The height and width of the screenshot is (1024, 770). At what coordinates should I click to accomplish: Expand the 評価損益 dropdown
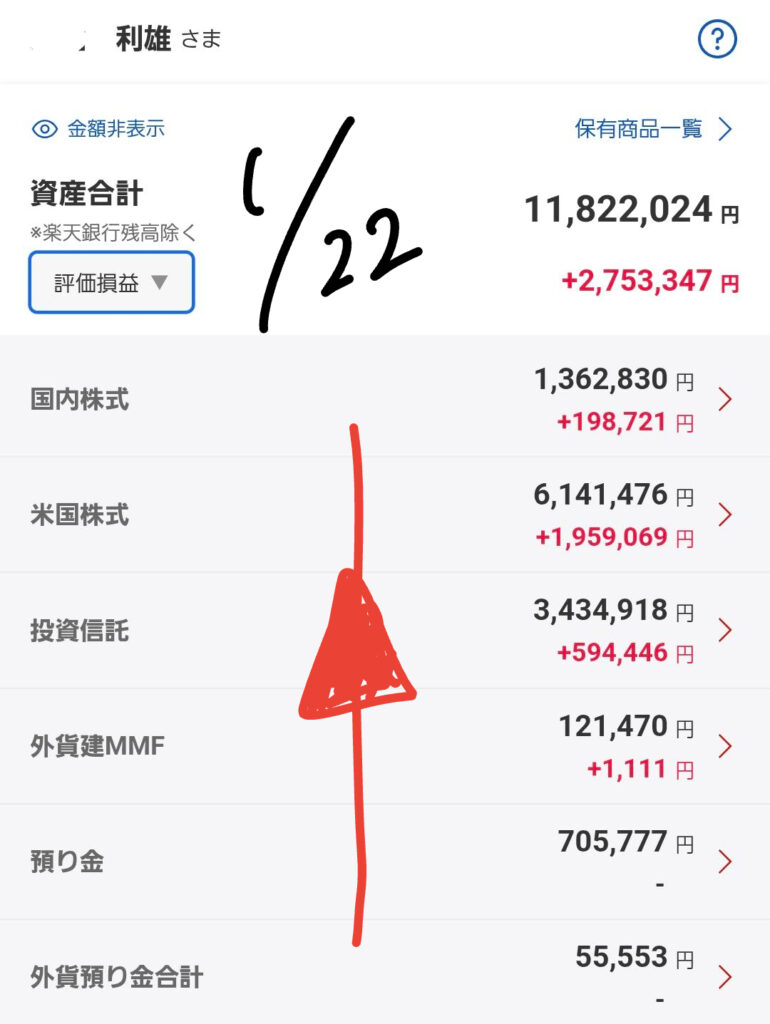coord(111,283)
